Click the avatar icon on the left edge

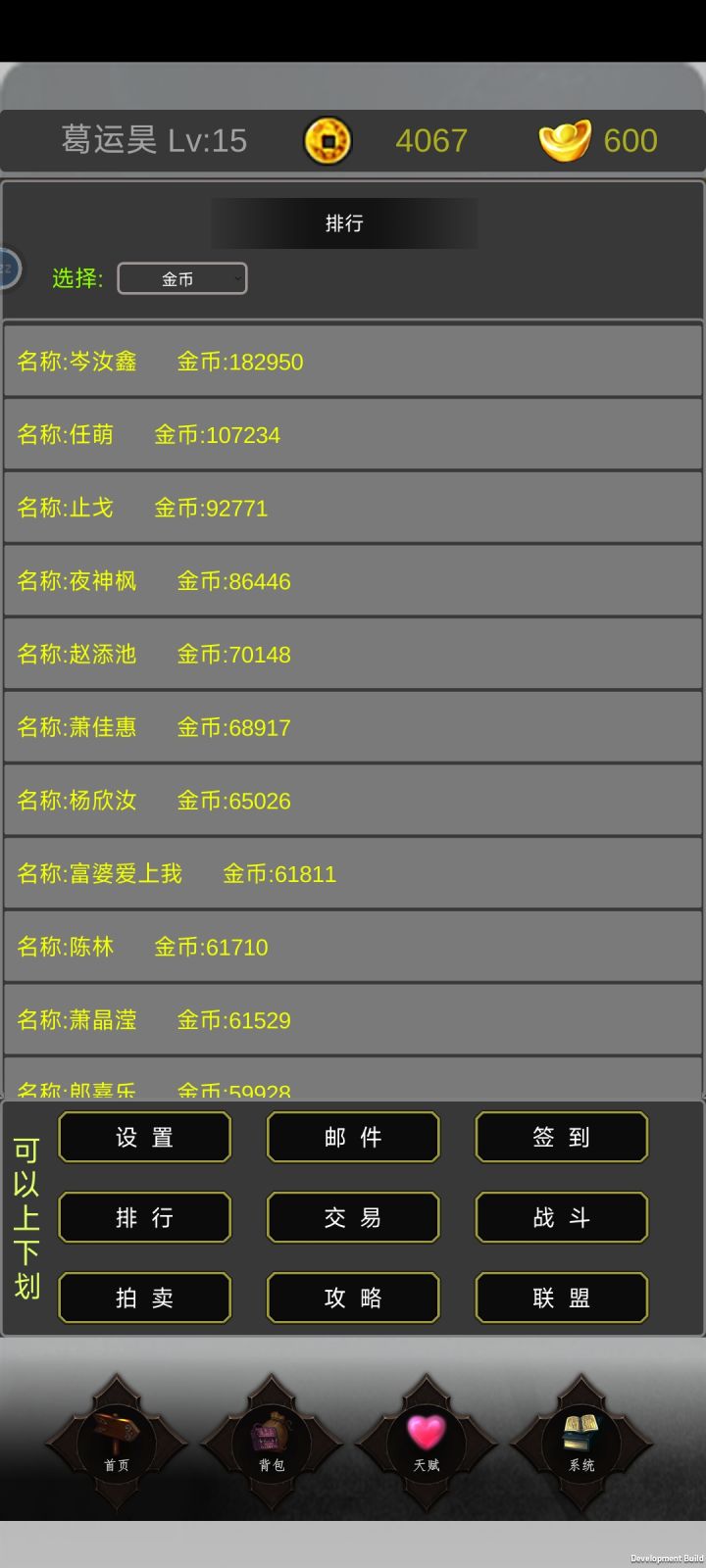coord(8,269)
